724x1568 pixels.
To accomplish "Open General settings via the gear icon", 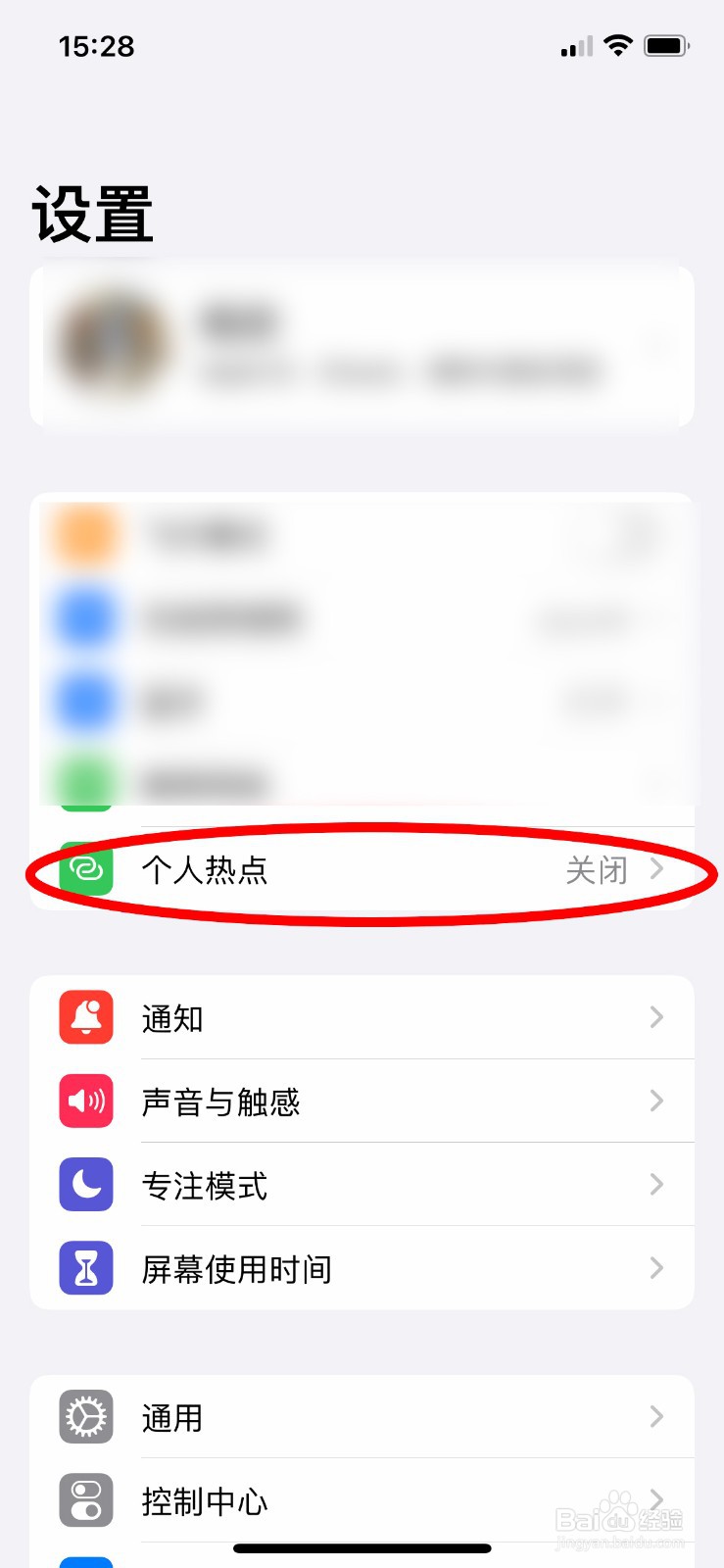I will pyautogui.click(x=85, y=1417).
